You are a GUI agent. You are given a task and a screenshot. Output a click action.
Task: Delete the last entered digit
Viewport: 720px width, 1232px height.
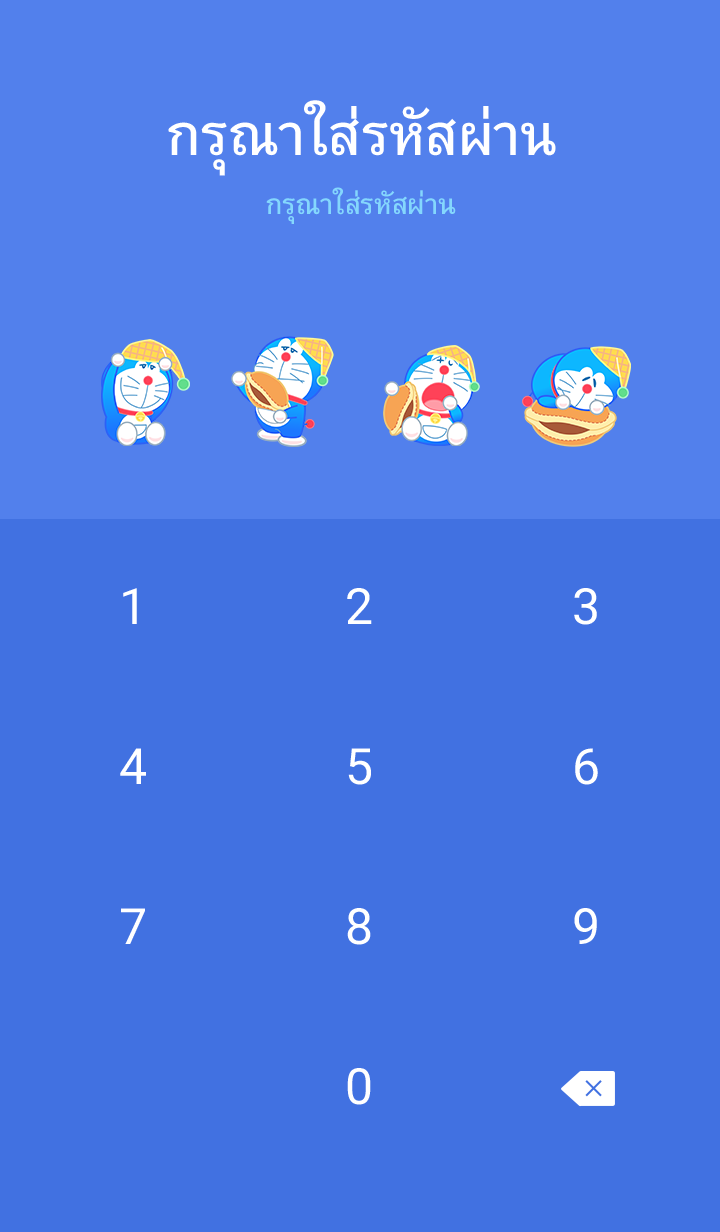[588, 1088]
